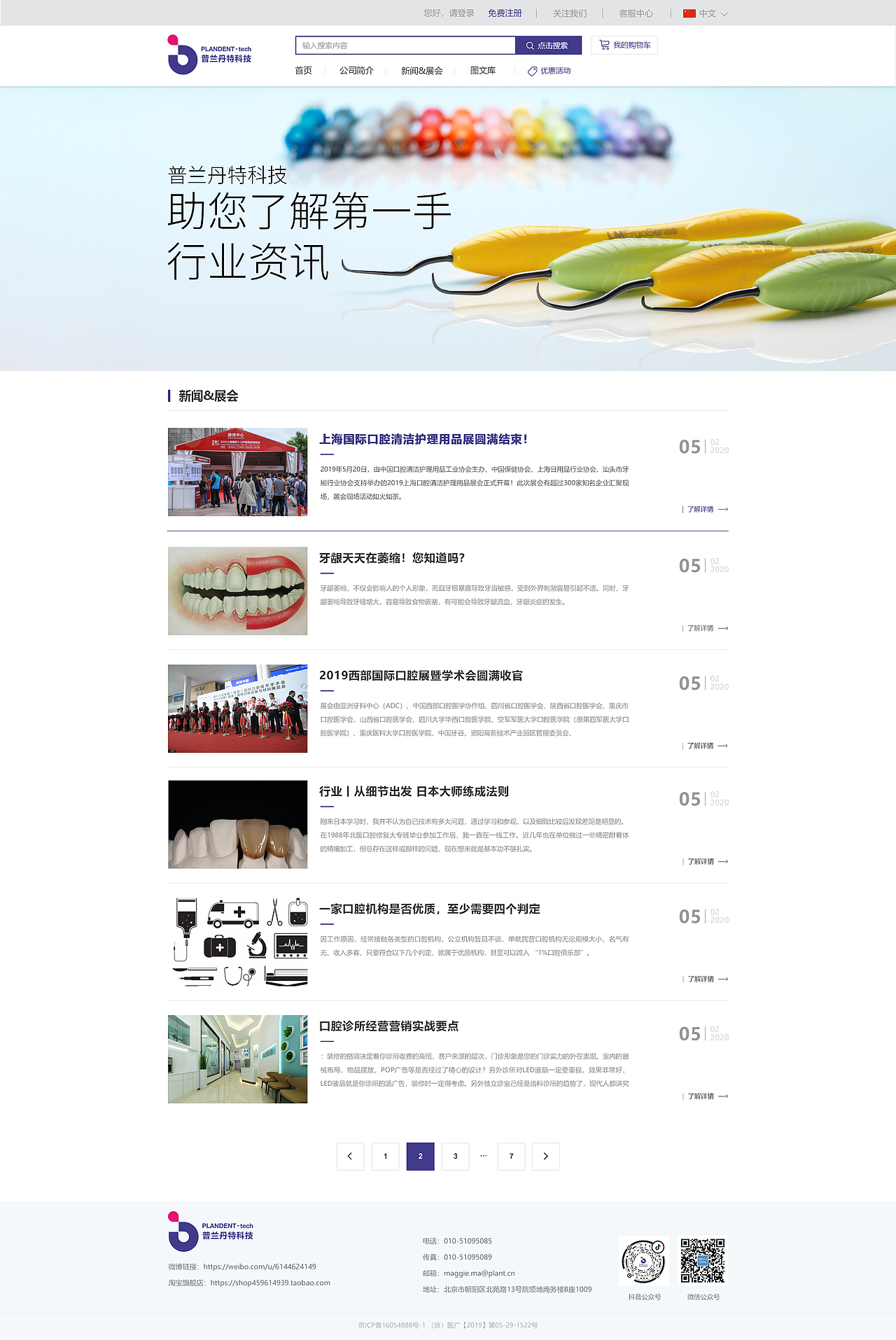Click the next-page arrow in pagination
This screenshot has width=896, height=1340.
(x=546, y=1157)
